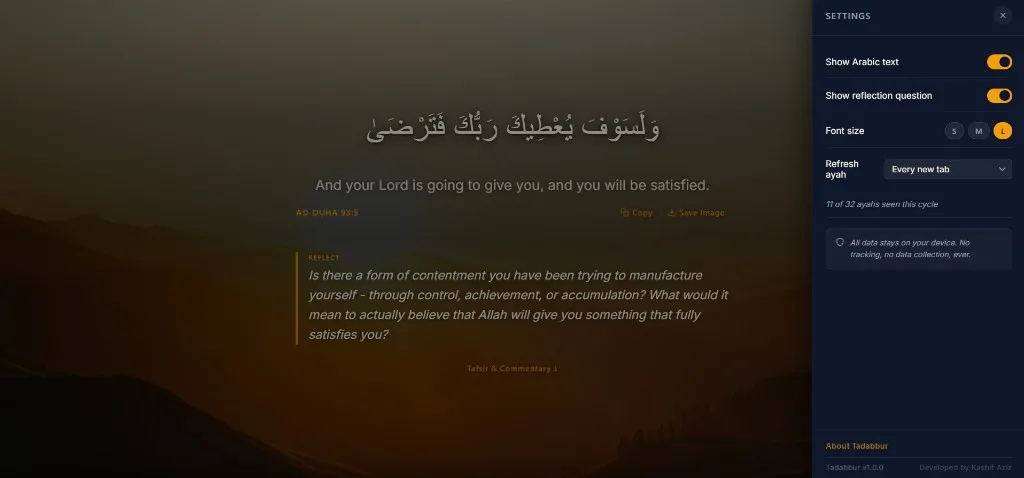Image resolution: width=1024 pixels, height=478 pixels.
Task: Choose large font size L
Action: 1002,131
